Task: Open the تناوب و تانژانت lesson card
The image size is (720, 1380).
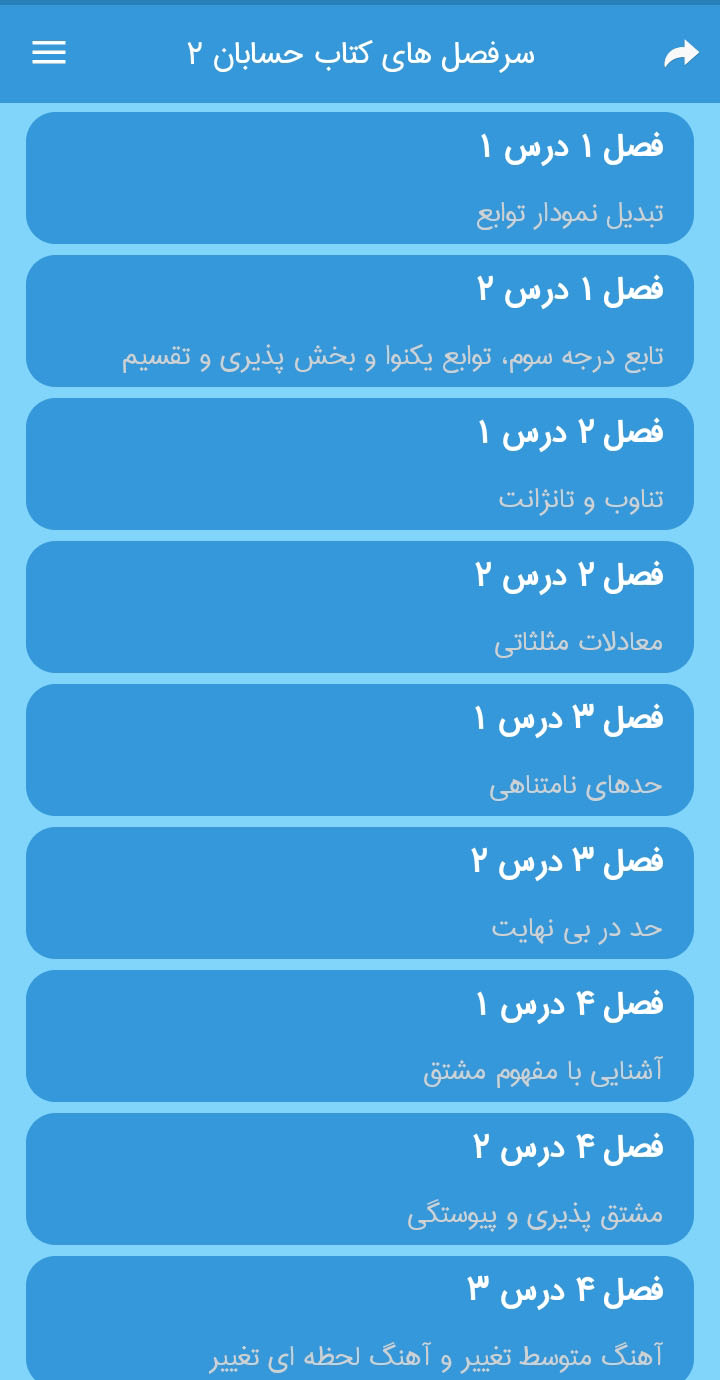Action: (x=360, y=463)
